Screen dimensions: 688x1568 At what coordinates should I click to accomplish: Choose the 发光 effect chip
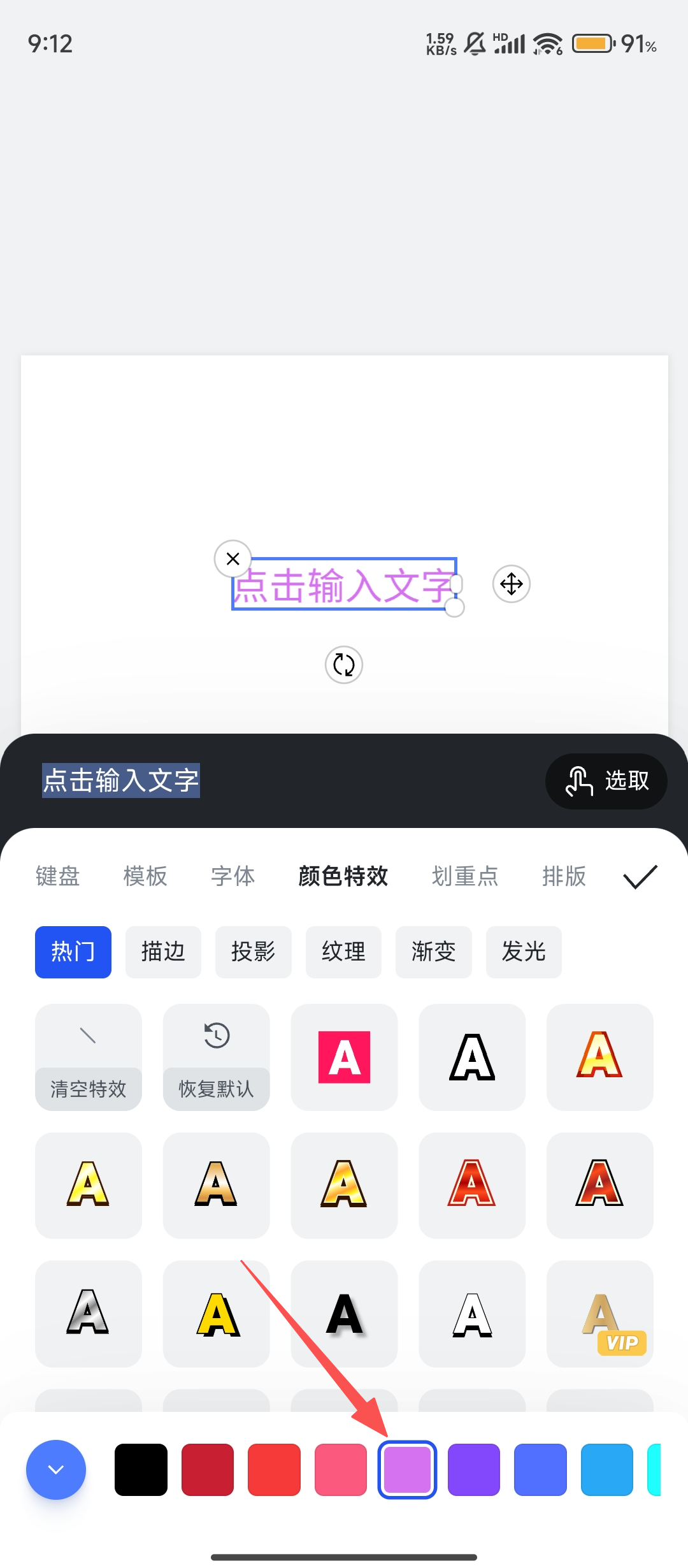pos(524,952)
